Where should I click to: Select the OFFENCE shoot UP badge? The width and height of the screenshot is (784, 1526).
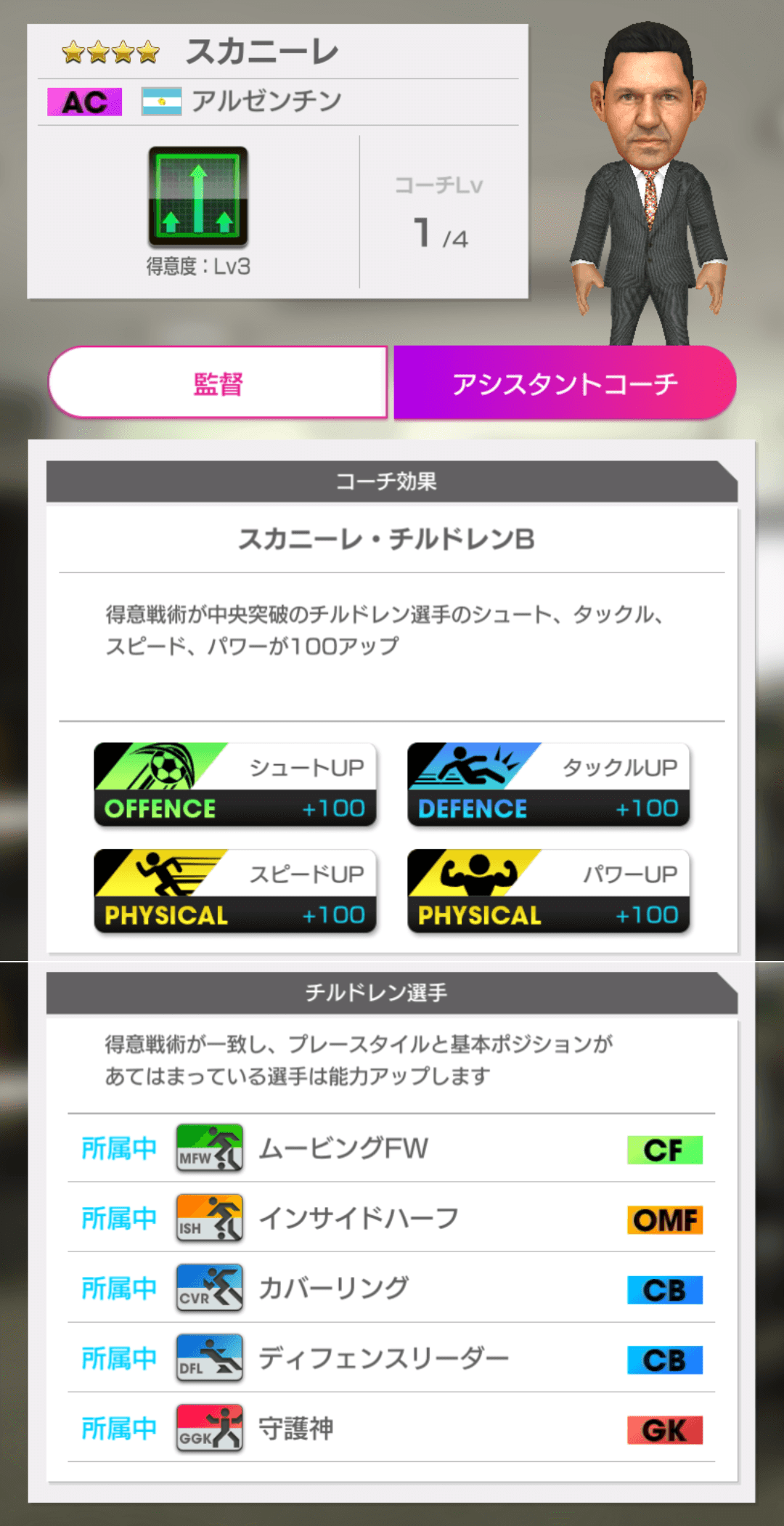pyautogui.click(x=234, y=784)
